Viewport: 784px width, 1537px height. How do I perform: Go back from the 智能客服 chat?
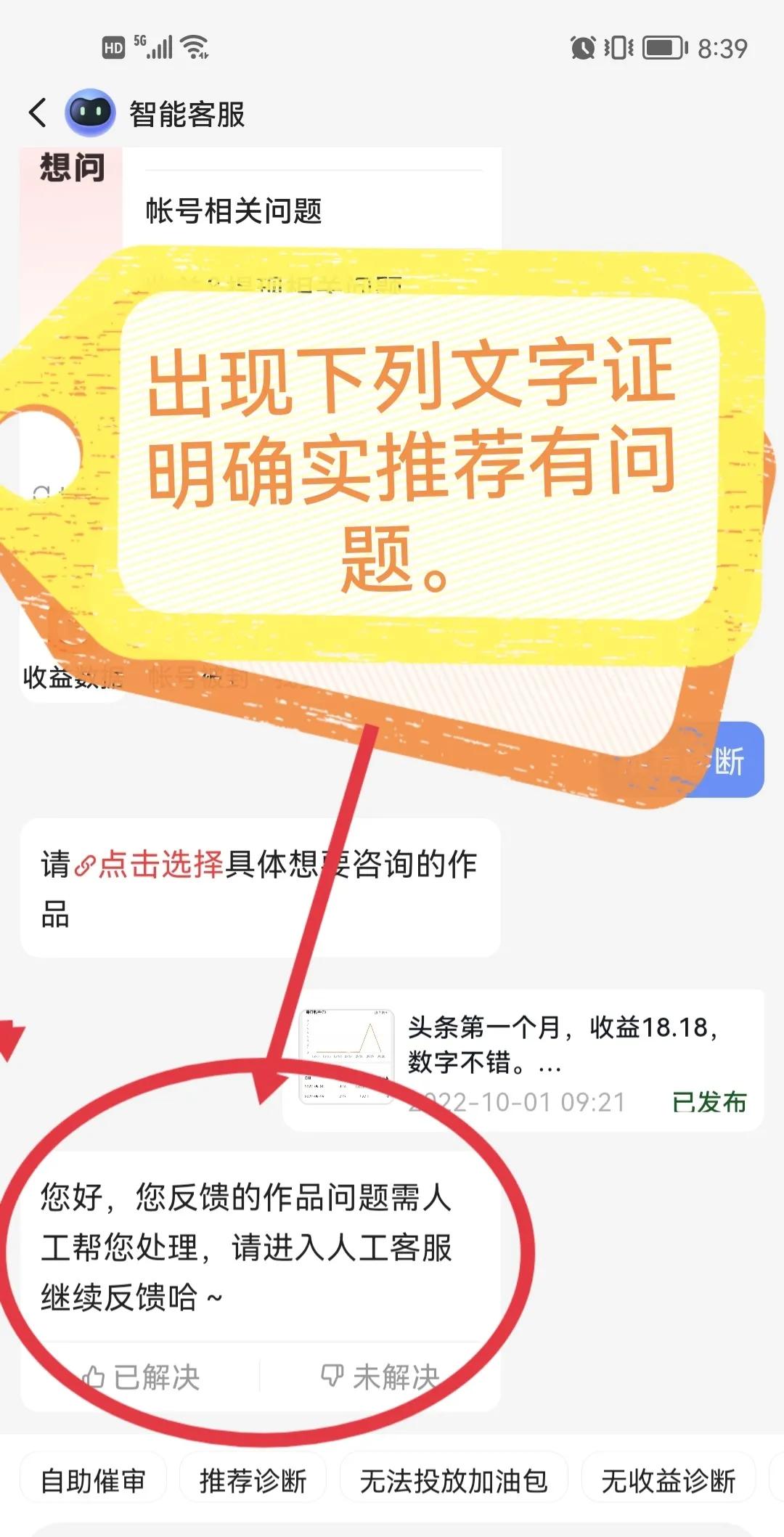[38, 113]
